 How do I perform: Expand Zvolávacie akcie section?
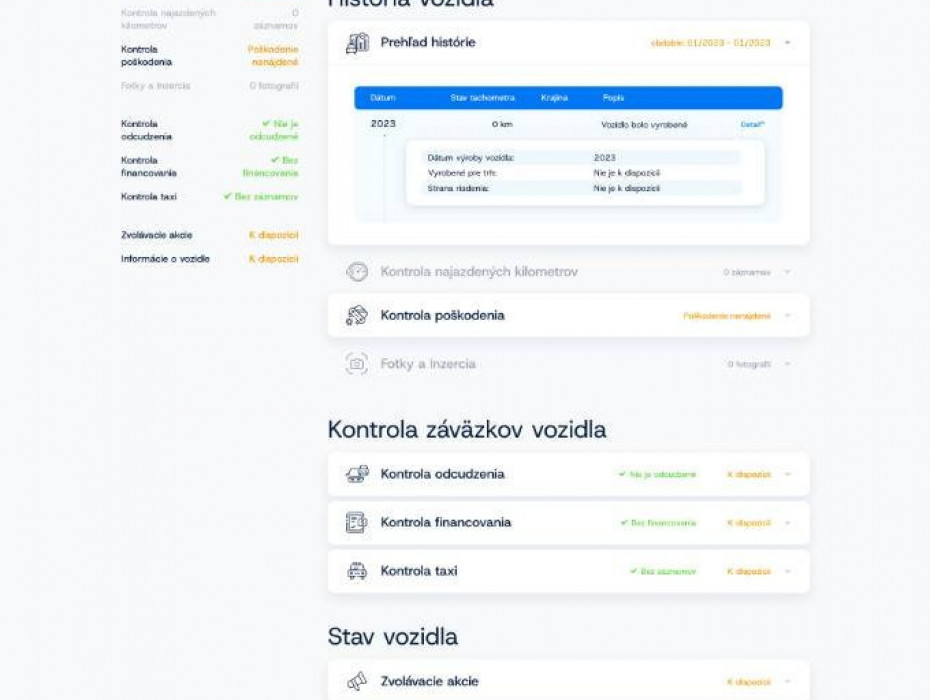[788, 682]
